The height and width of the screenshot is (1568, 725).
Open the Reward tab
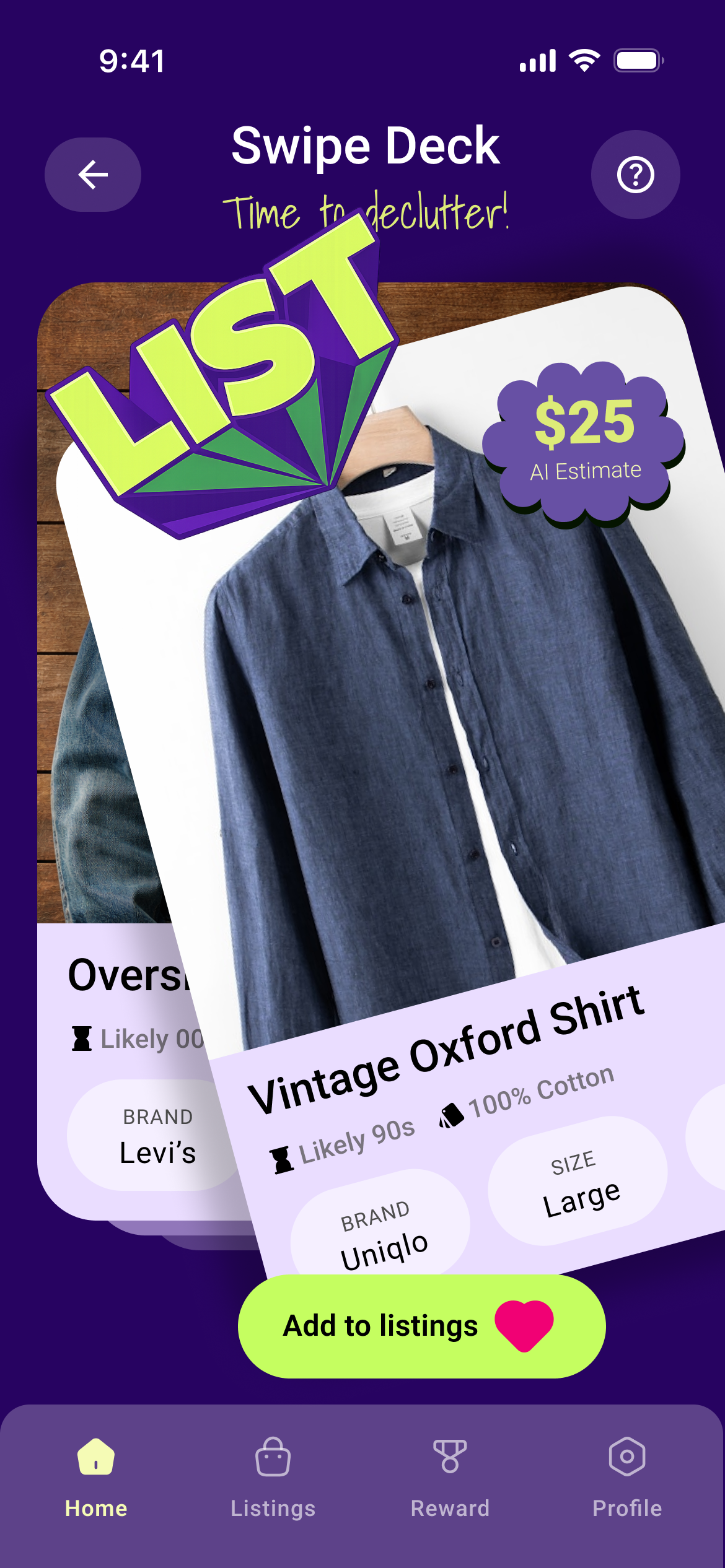(x=450, y=1478)
